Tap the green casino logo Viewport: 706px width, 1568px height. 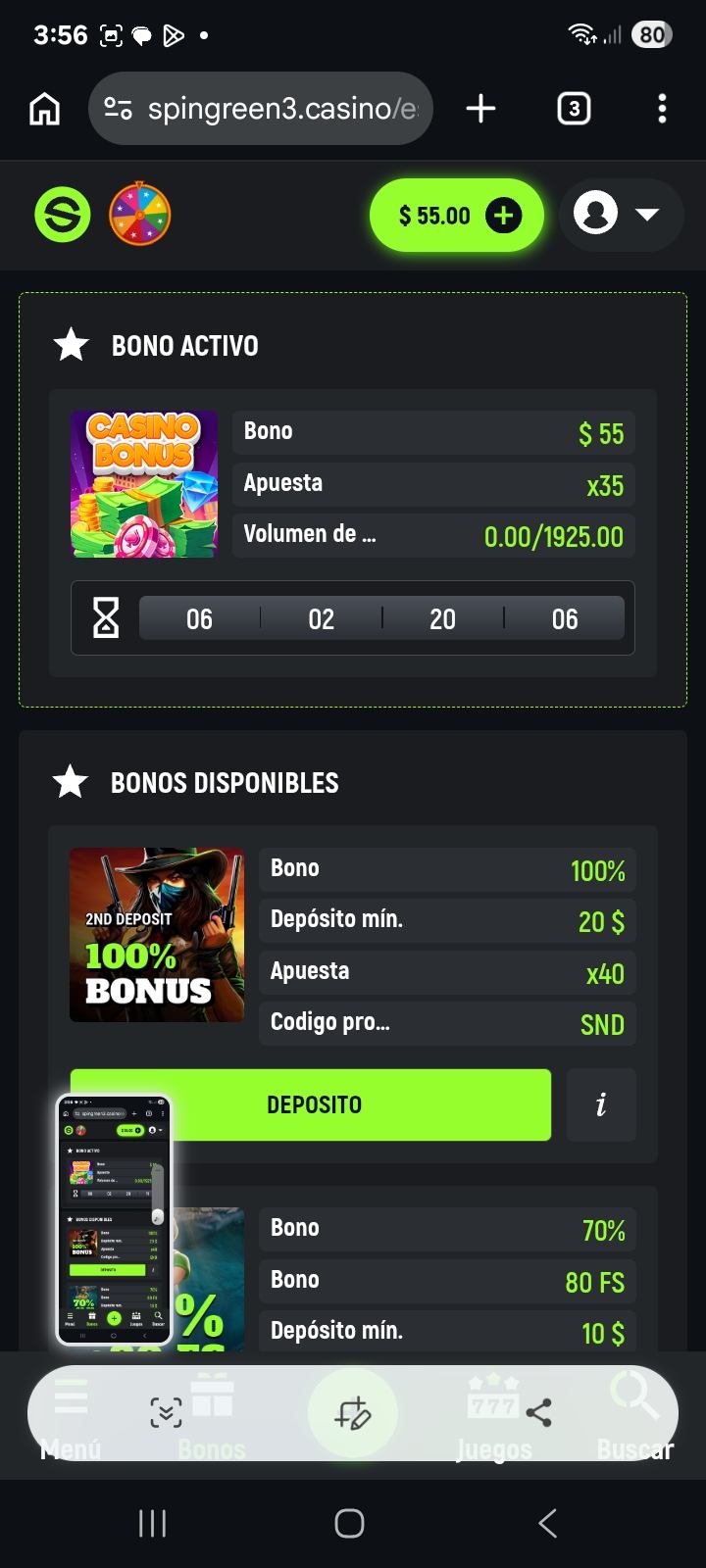[x=63, y=215]
